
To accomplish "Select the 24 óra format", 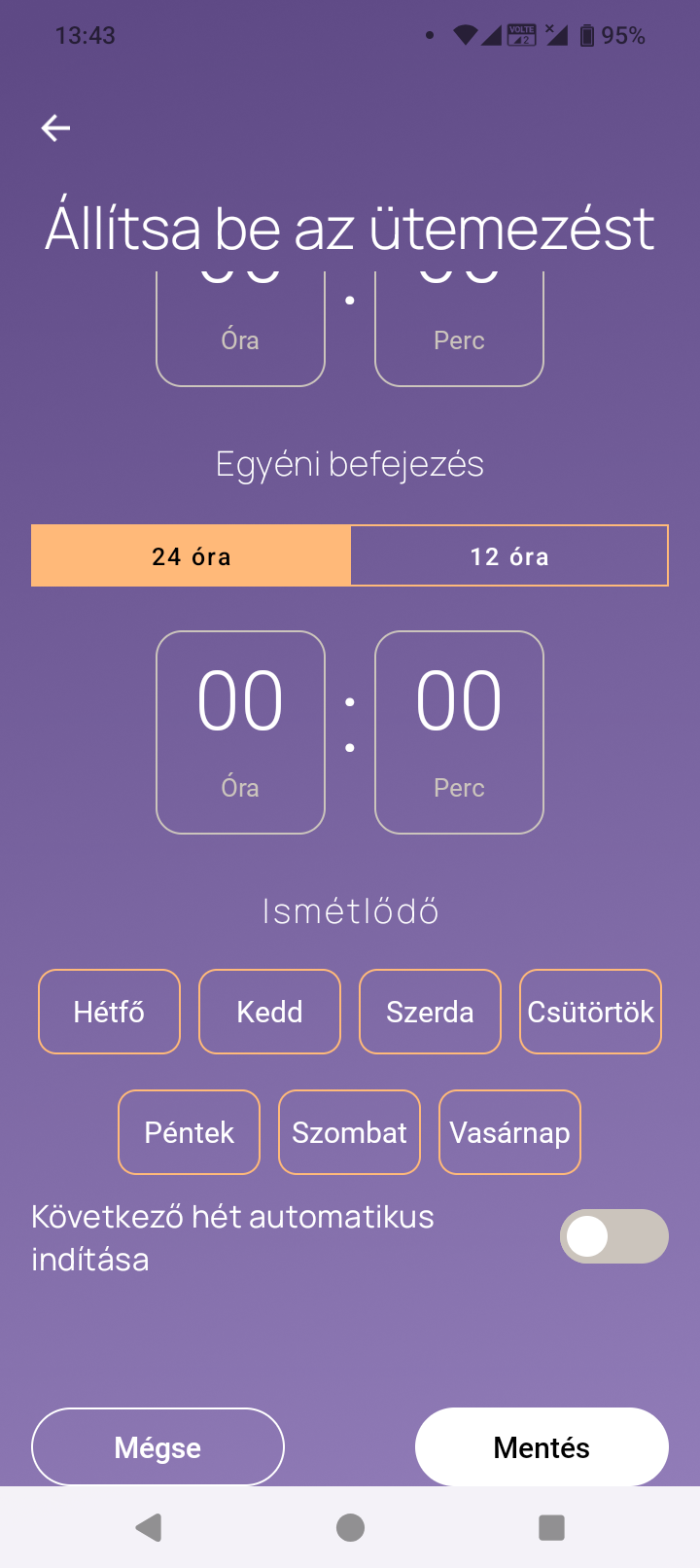I will [191, 556].
